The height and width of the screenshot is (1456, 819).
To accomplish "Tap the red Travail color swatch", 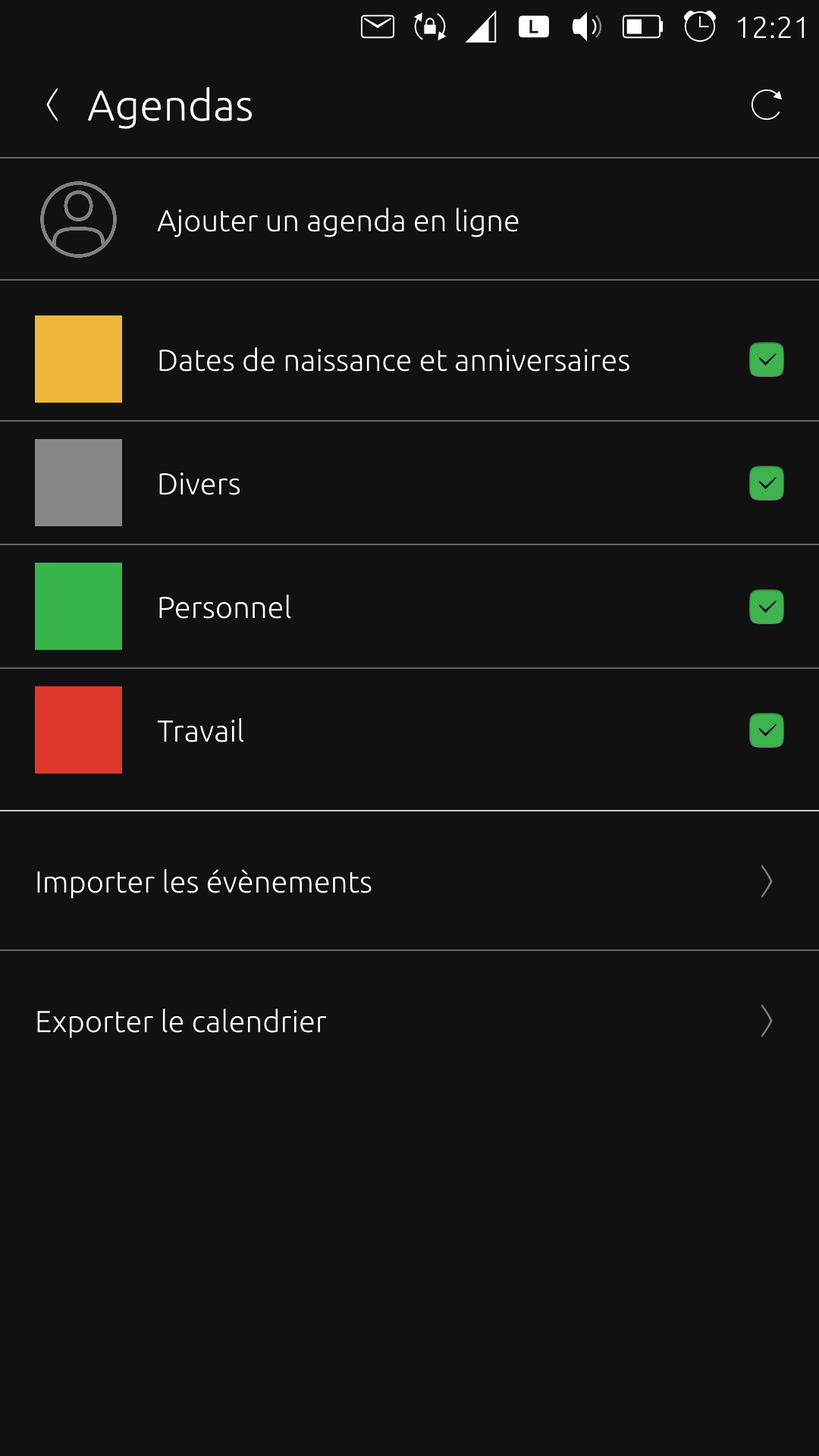I will [78, 730].
